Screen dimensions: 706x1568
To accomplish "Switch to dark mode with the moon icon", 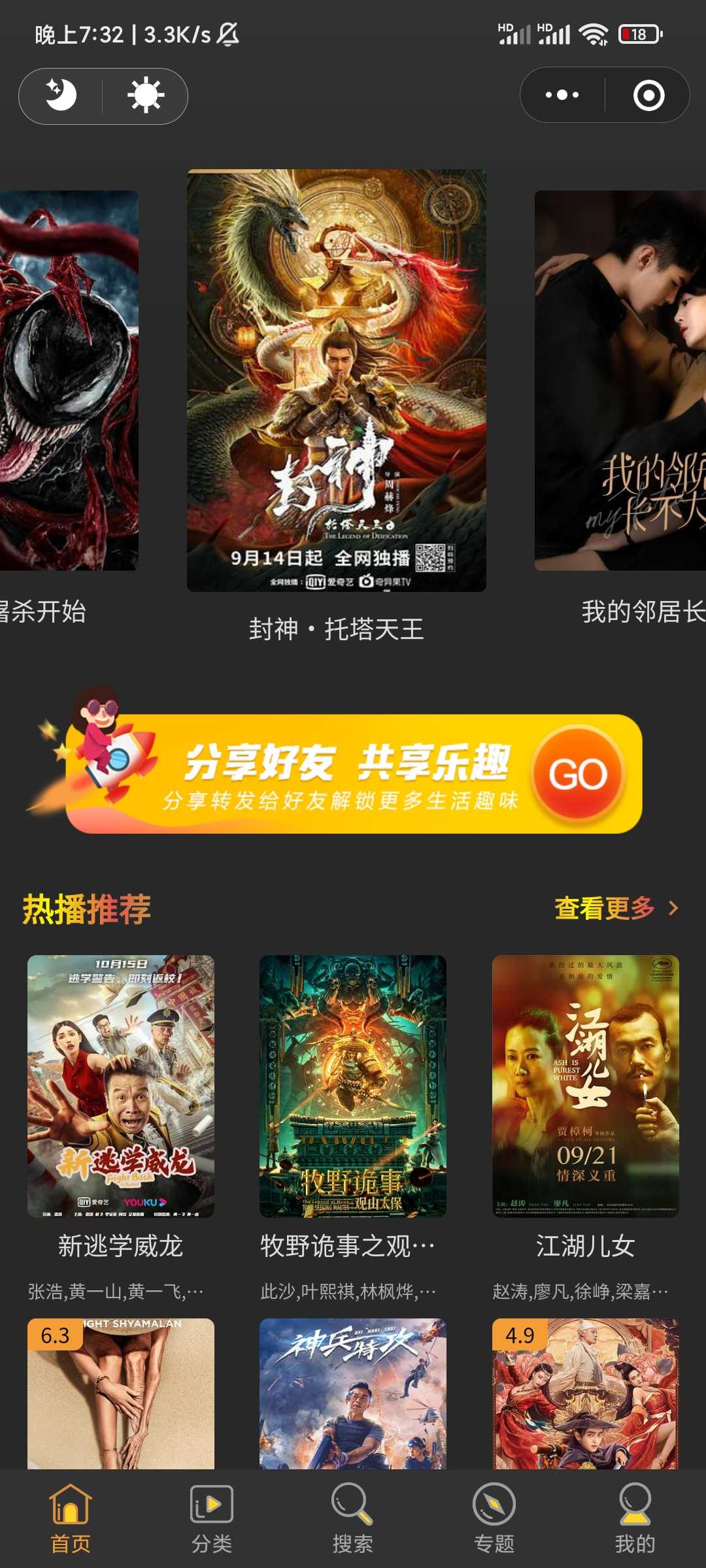I will (61, 95).
